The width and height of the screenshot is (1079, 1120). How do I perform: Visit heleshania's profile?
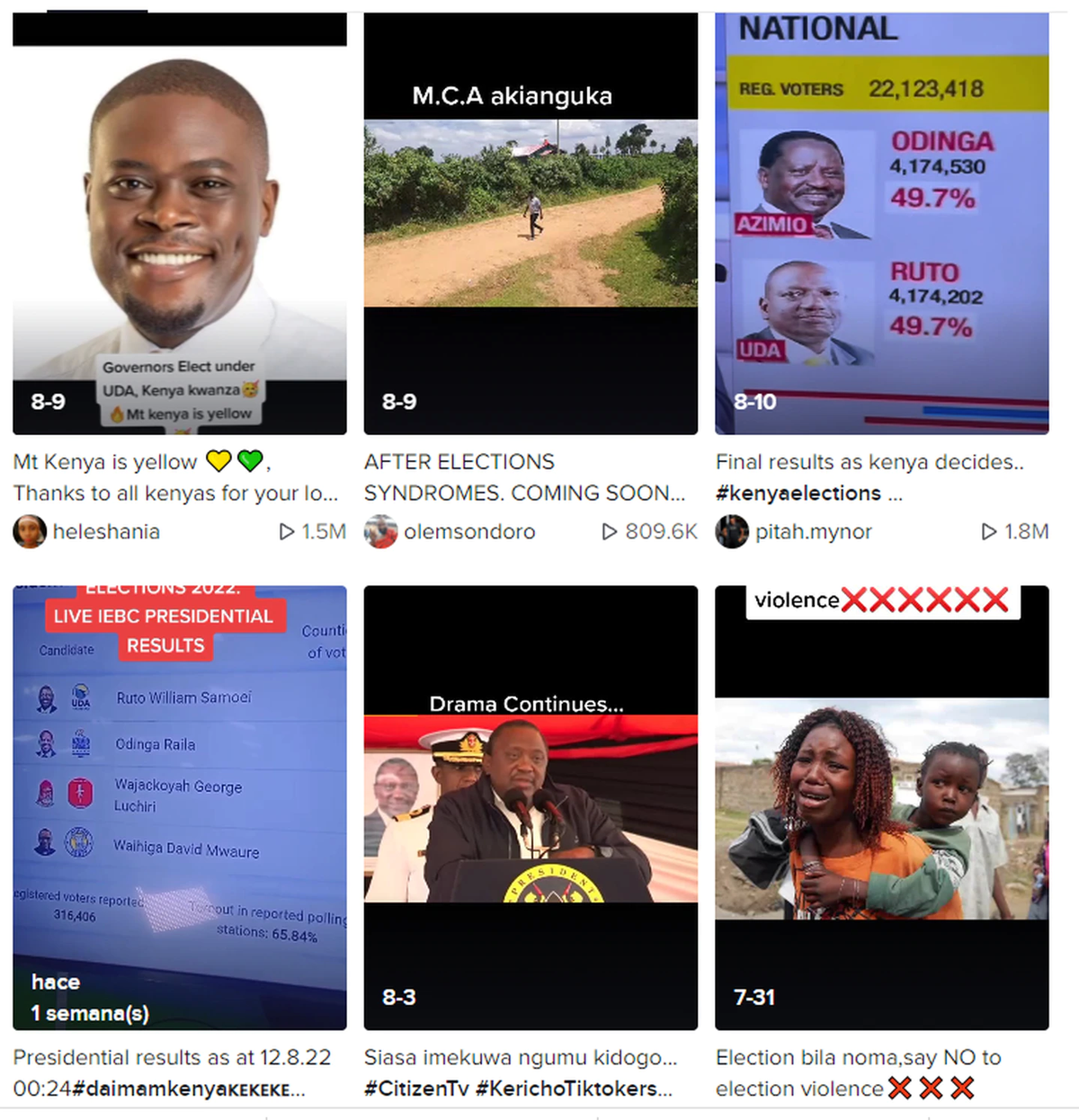tap(105, 532)
